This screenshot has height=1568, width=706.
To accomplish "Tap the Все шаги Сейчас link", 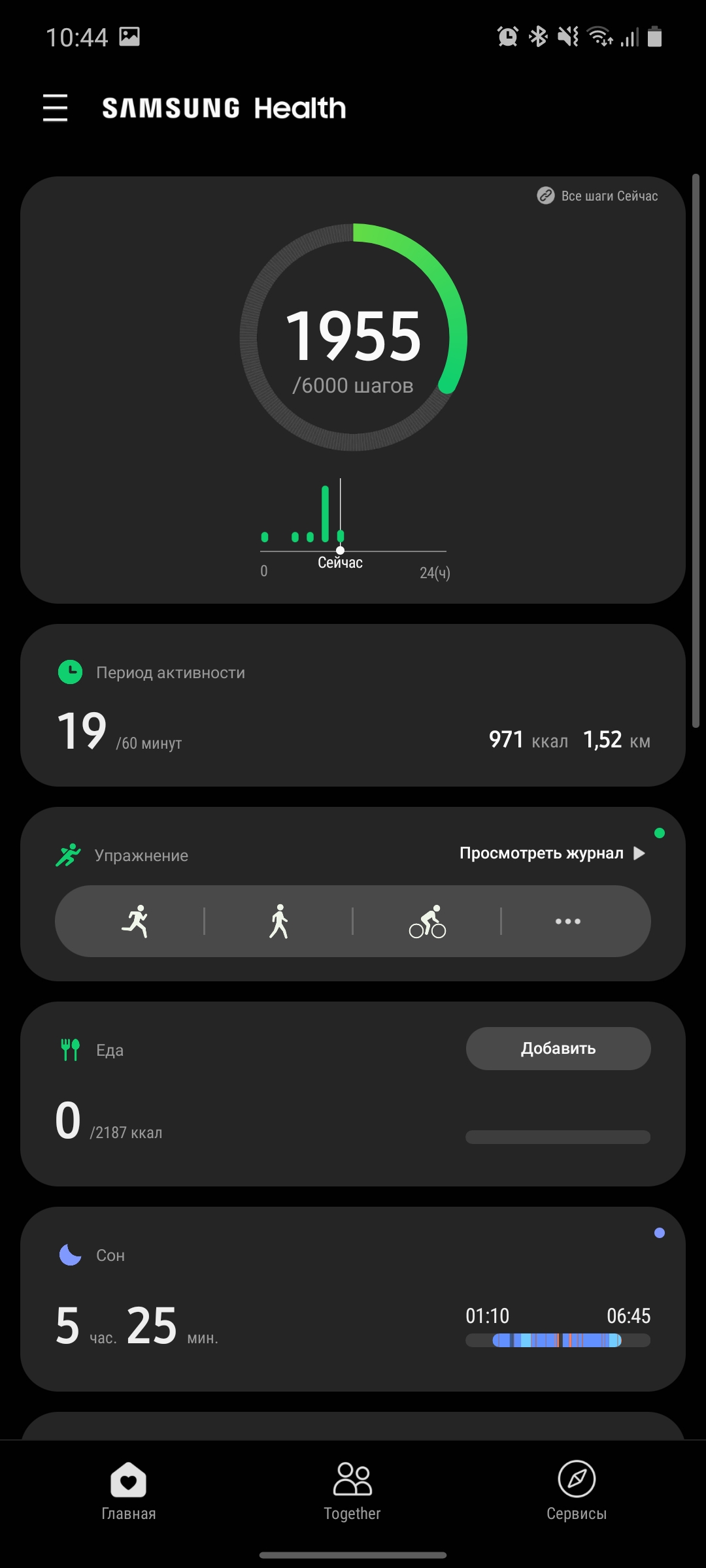I will (597, 196).
